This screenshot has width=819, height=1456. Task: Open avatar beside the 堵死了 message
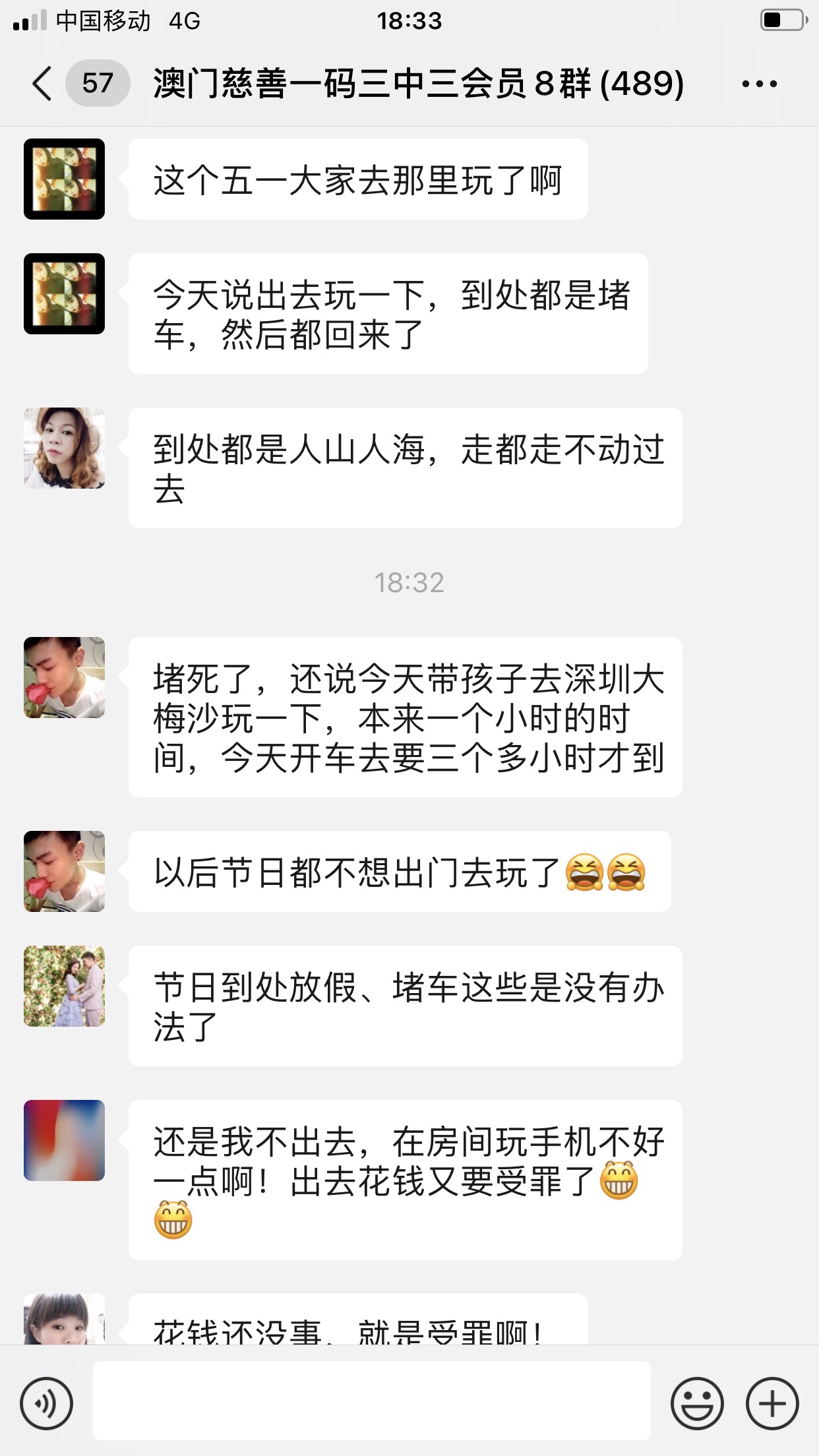click(64, 677)
